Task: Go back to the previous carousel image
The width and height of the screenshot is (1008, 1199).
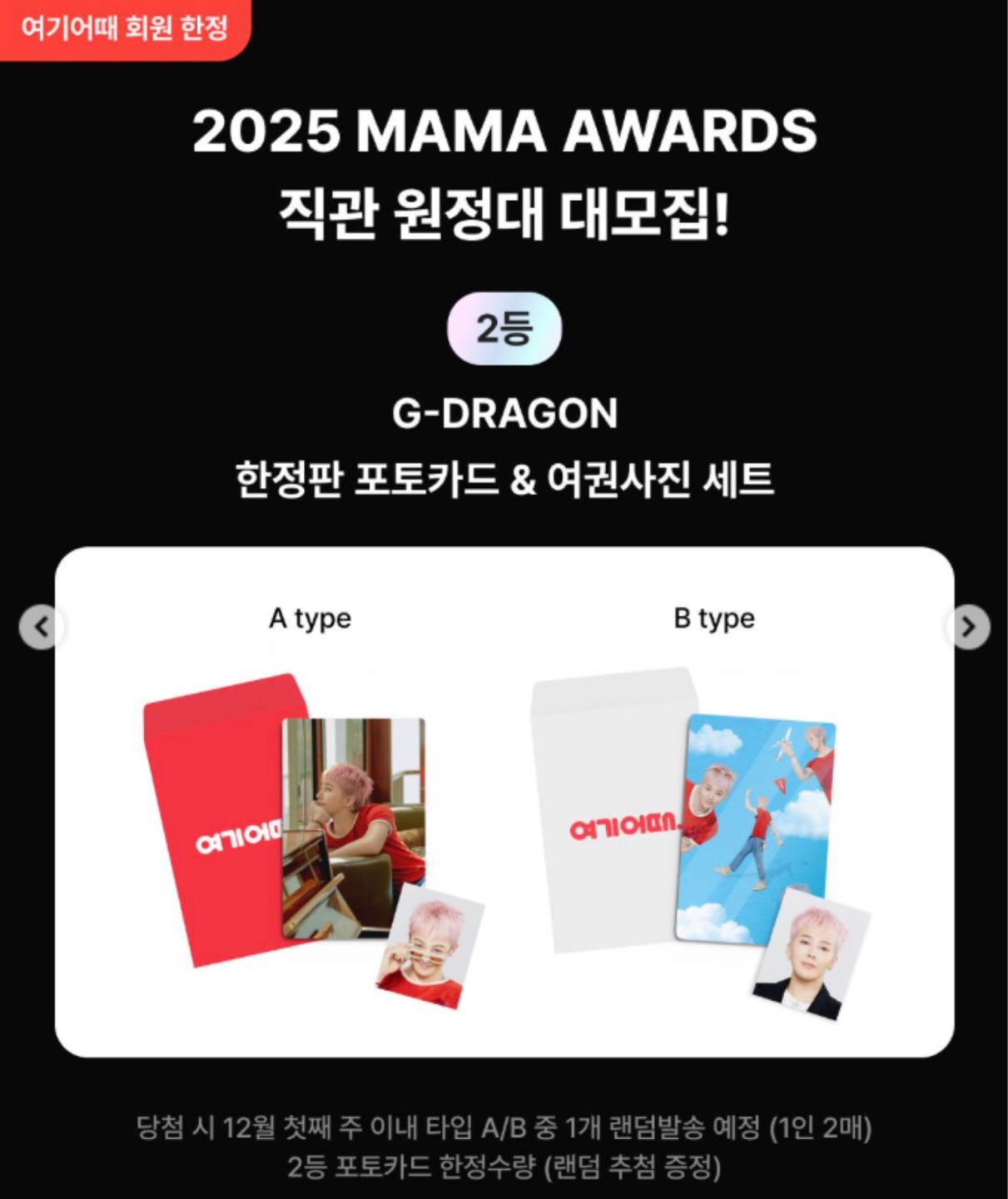Action: [41, 626]
